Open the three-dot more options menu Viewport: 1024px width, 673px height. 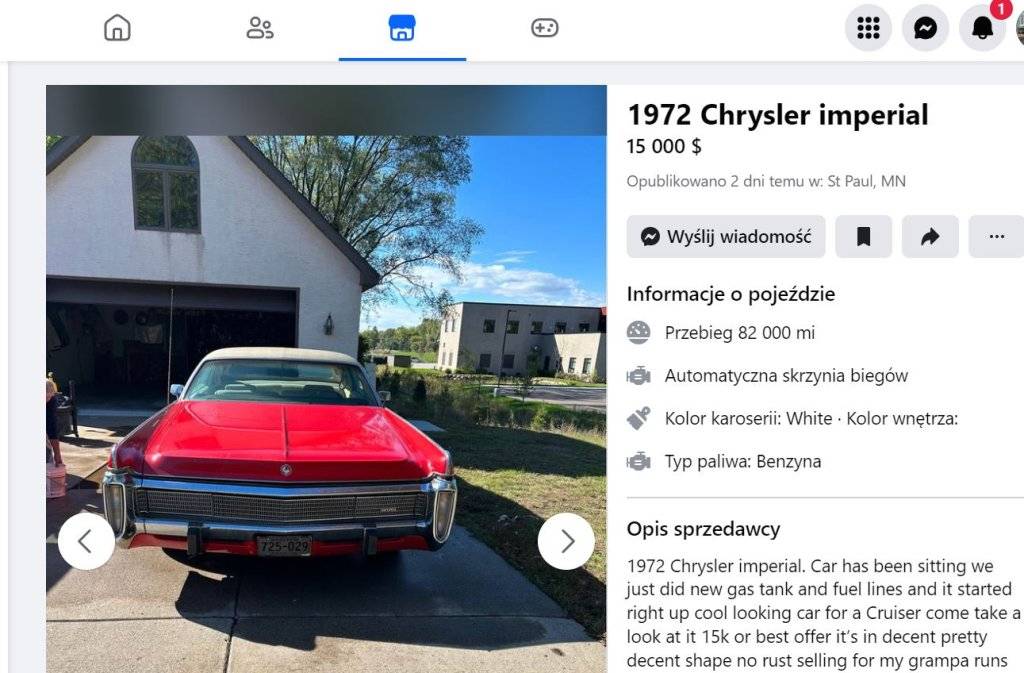(x=996, y=237)
